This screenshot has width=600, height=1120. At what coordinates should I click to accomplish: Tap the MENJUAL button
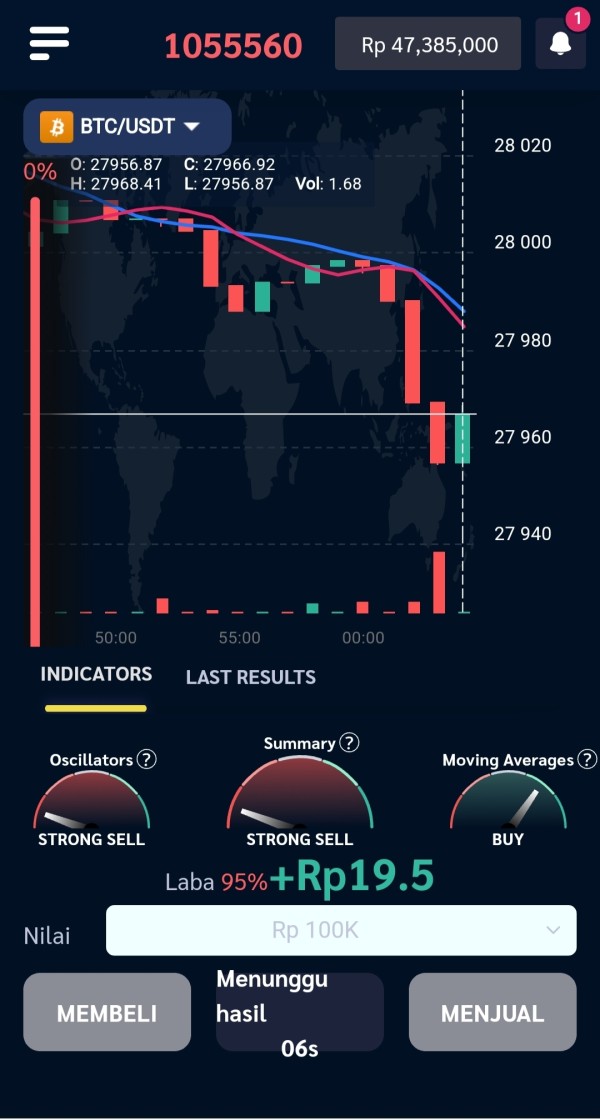click(x=492, y=1012)
